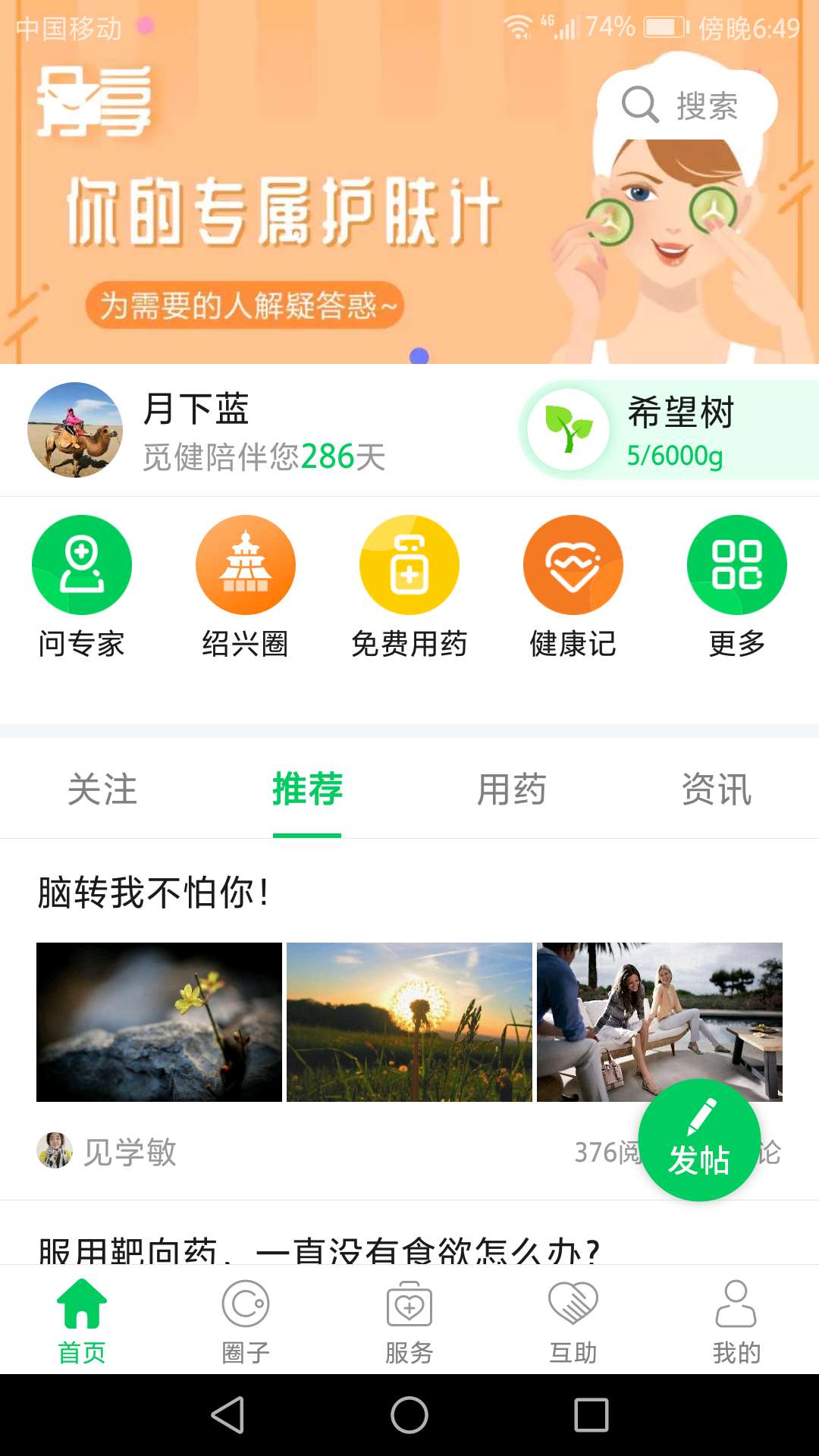Open the search magnifier icon
Viewport: 819px width, 1456px height.
coord(641,105)
